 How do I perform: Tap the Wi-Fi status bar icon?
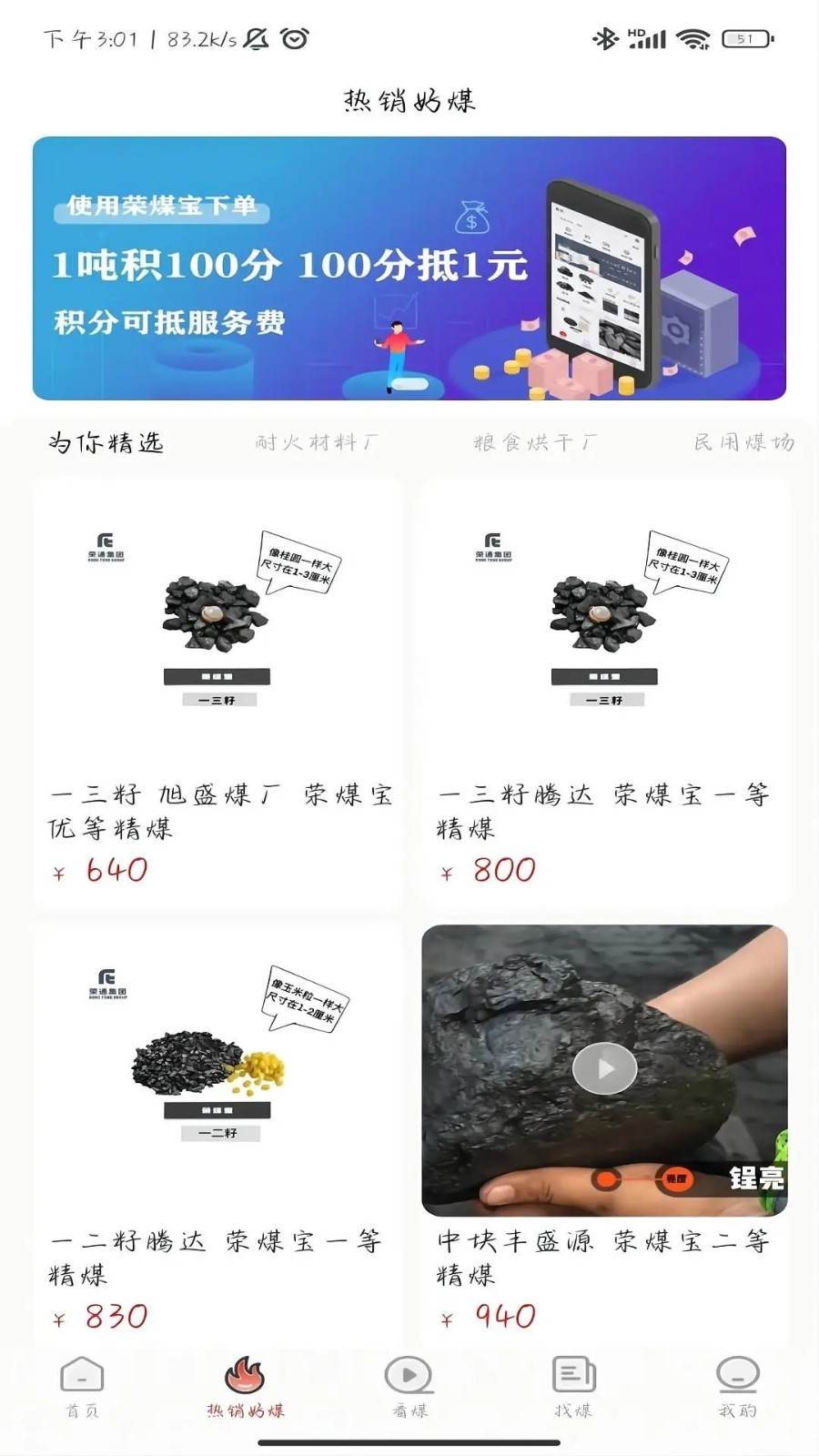(x=693, y=38)
